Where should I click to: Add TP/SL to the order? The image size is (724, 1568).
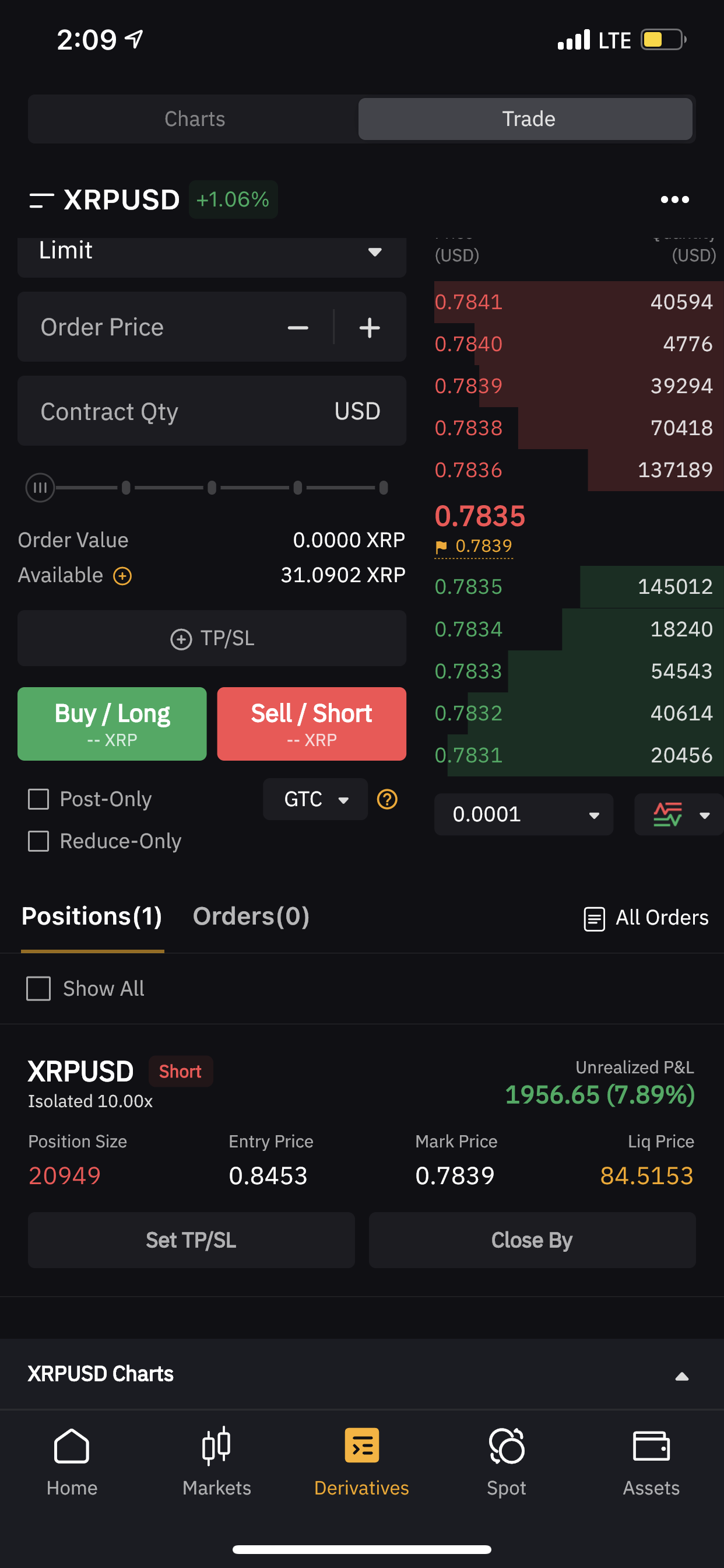click(212, 638)
